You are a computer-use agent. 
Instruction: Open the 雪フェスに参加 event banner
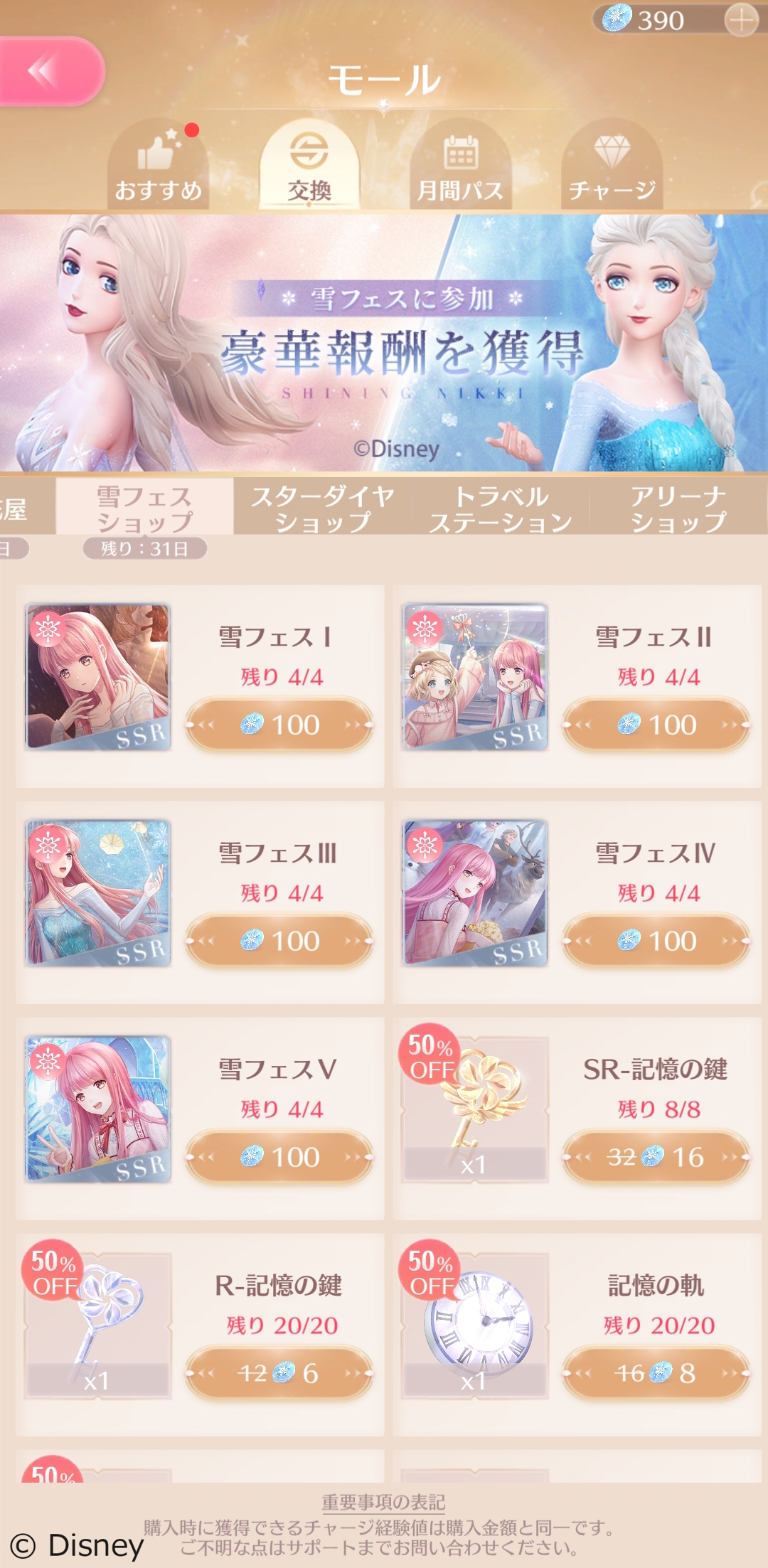[384, 343]
